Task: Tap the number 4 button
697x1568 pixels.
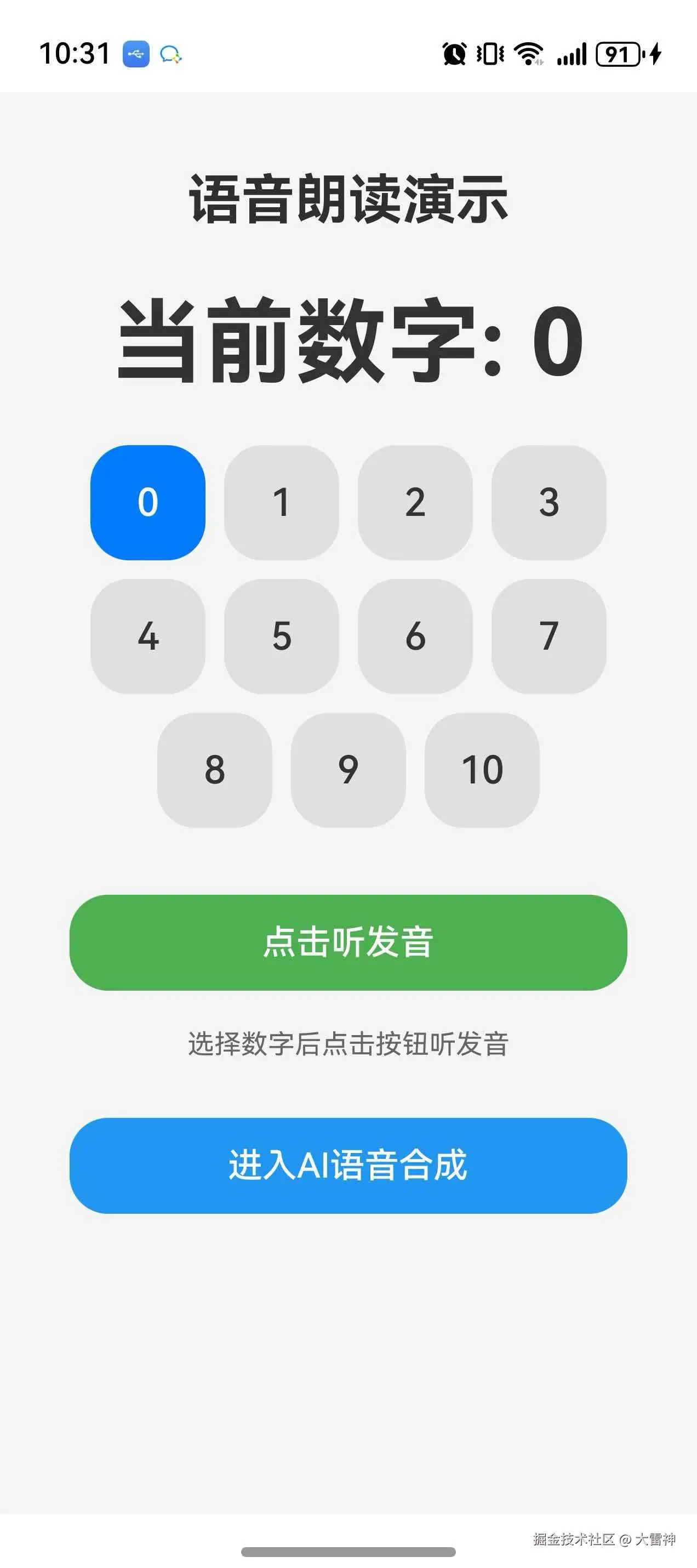Action: click(x=148, y=635)
